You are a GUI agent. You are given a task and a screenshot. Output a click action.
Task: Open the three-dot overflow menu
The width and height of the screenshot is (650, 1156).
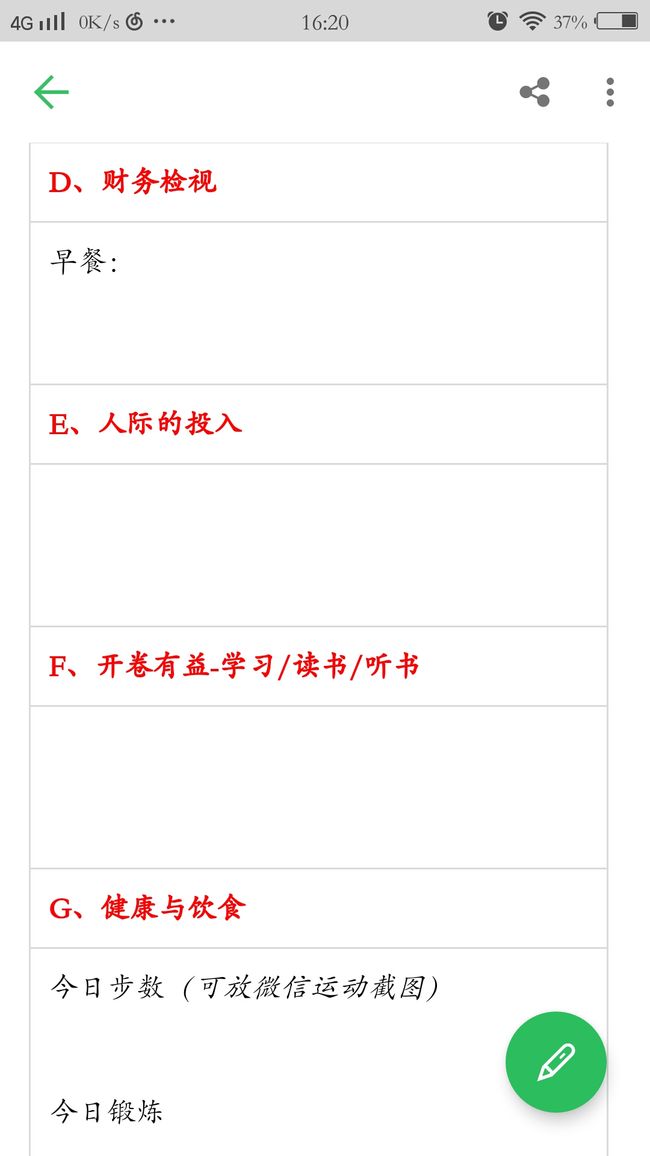pyautogui.click(x=609, y=92)
